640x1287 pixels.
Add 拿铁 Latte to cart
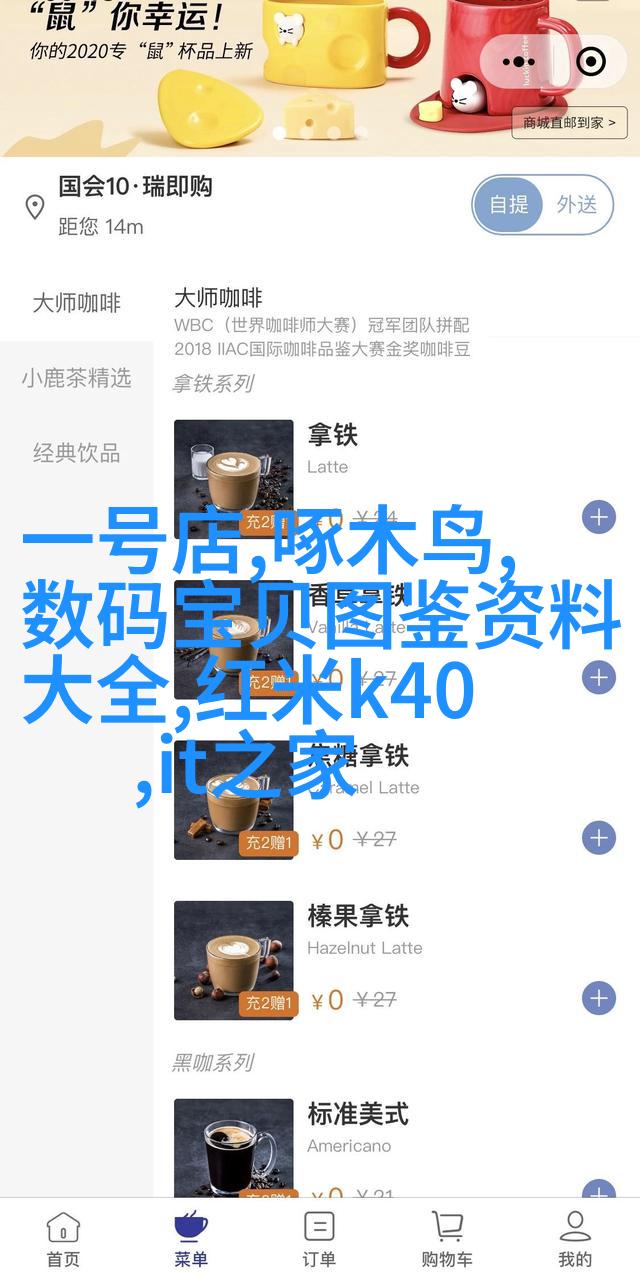pyautogui.click(x=598, y=518)
